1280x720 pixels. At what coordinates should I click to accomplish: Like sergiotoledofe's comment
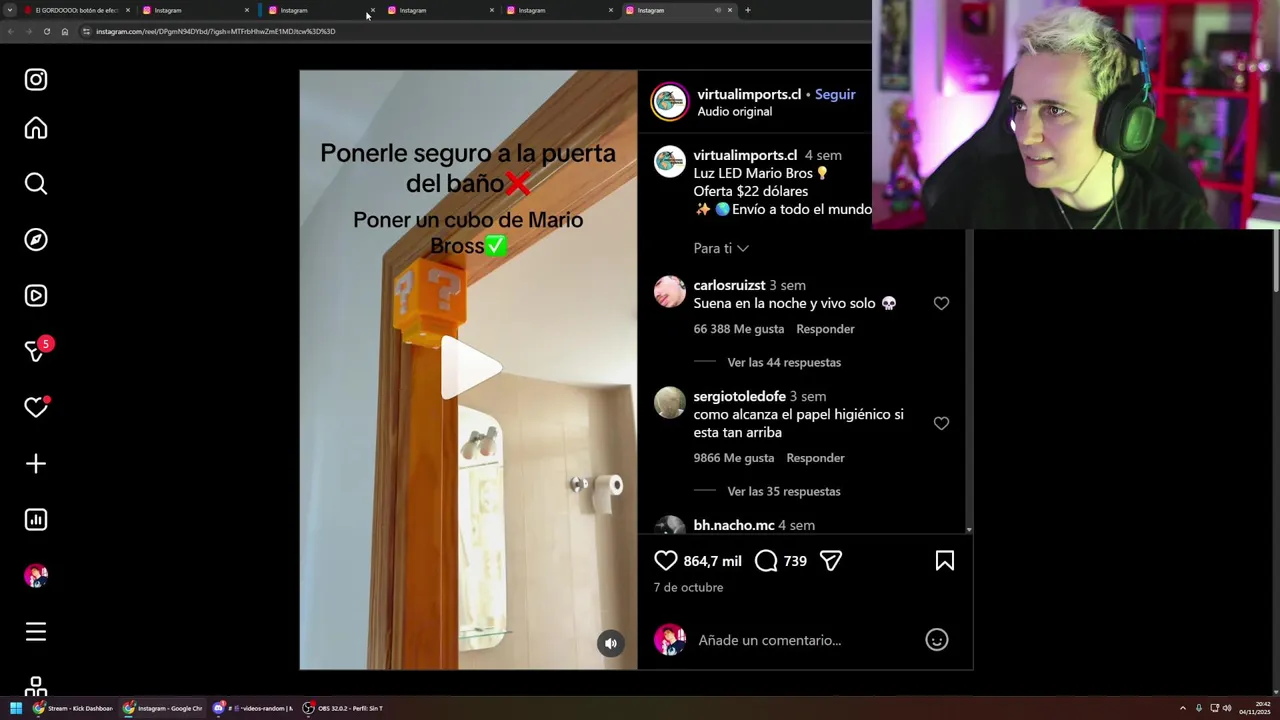tap(941, 423)
